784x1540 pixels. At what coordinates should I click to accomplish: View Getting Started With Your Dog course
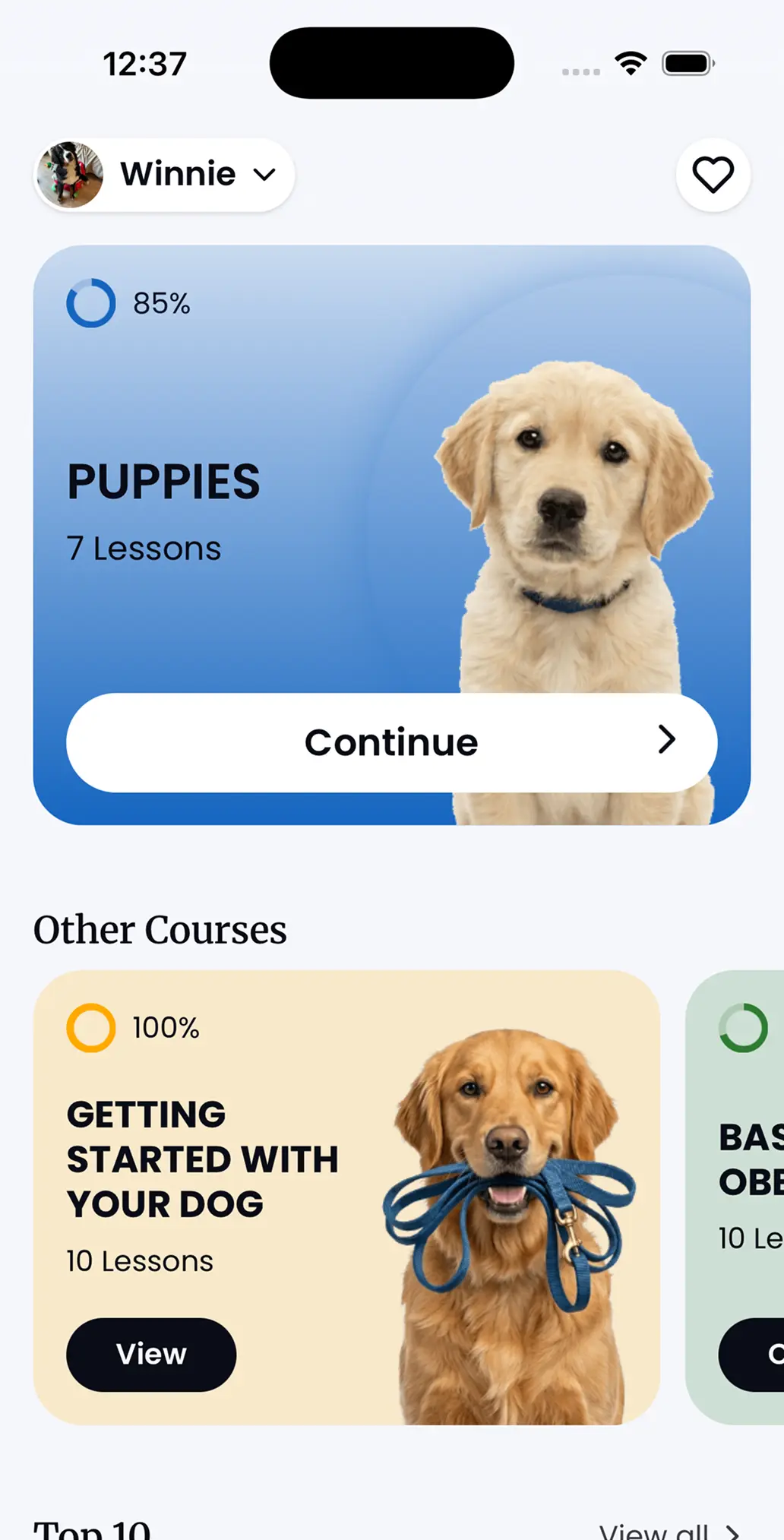point(151,1355)
